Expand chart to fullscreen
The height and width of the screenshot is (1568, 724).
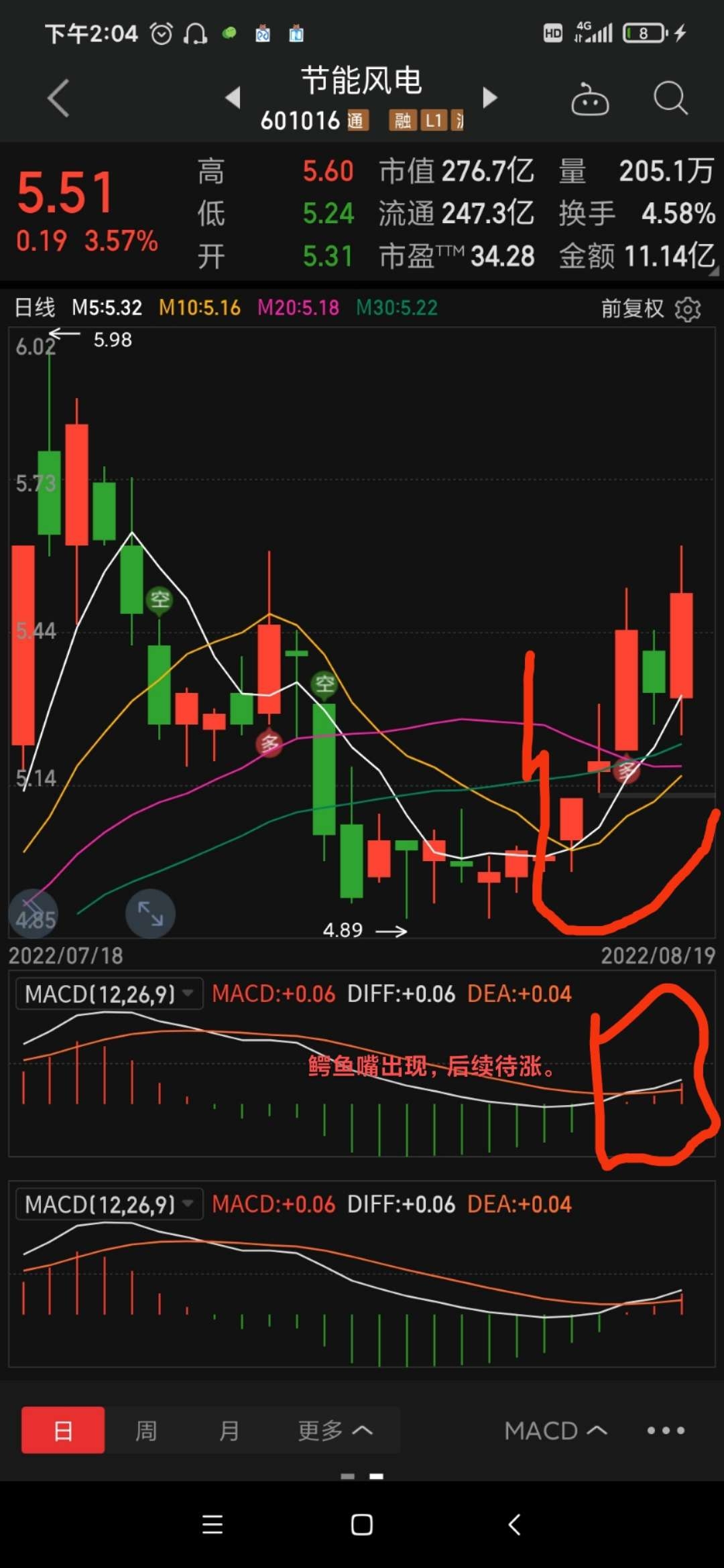click(x=150, y=913)
